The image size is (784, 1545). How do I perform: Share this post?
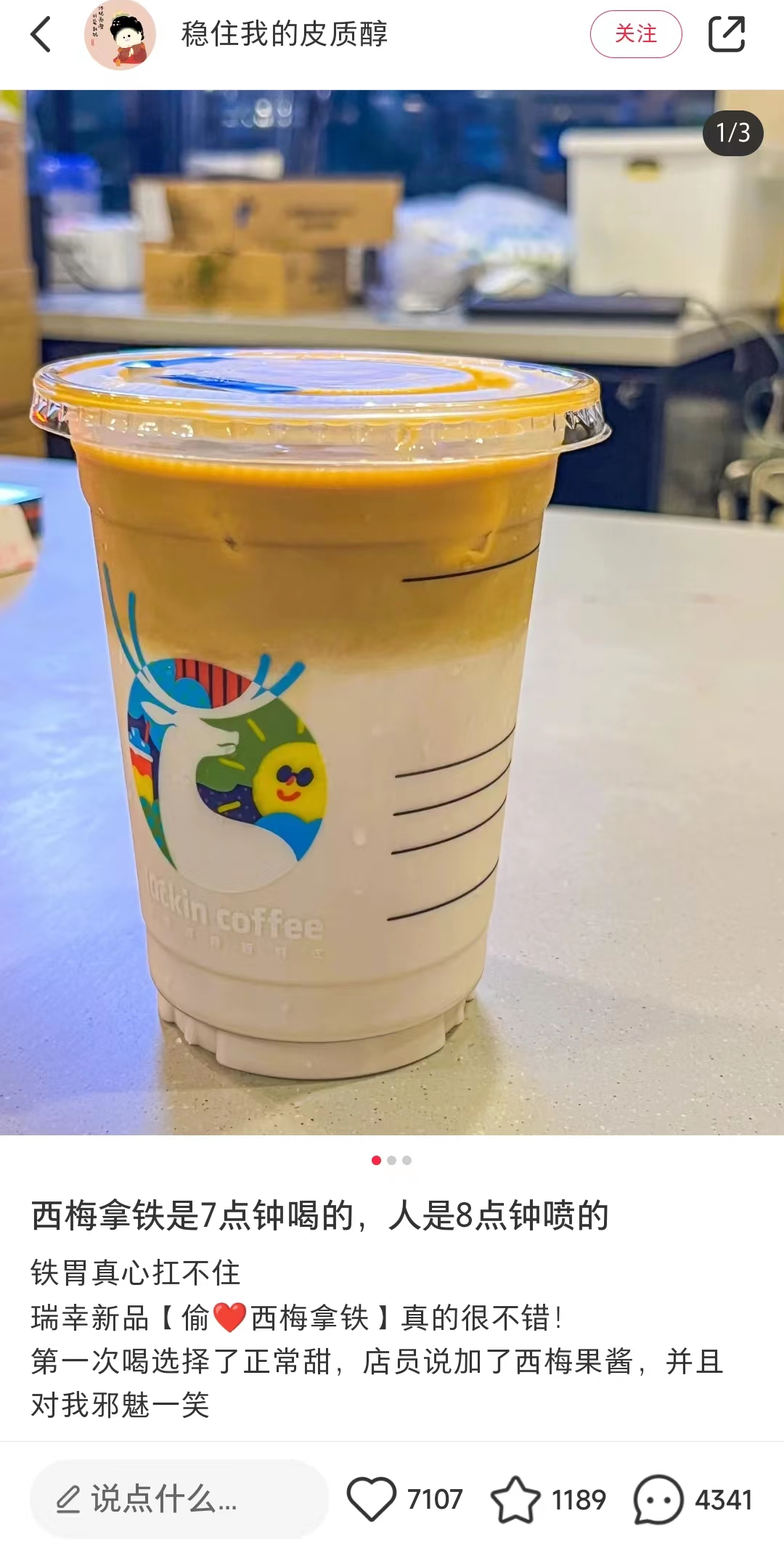[x=727, y=34]
